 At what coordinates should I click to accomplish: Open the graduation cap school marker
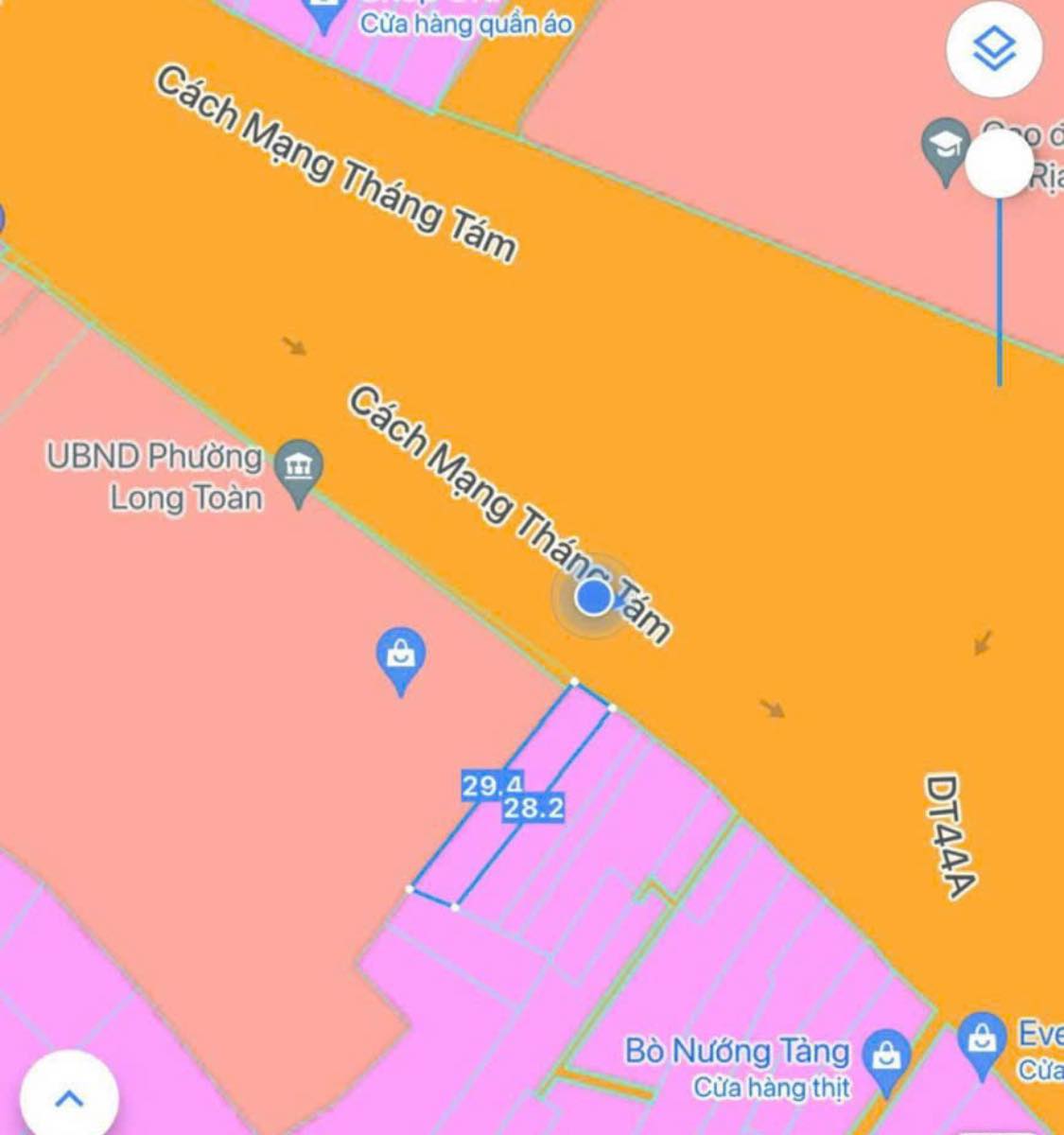[945, 147]
